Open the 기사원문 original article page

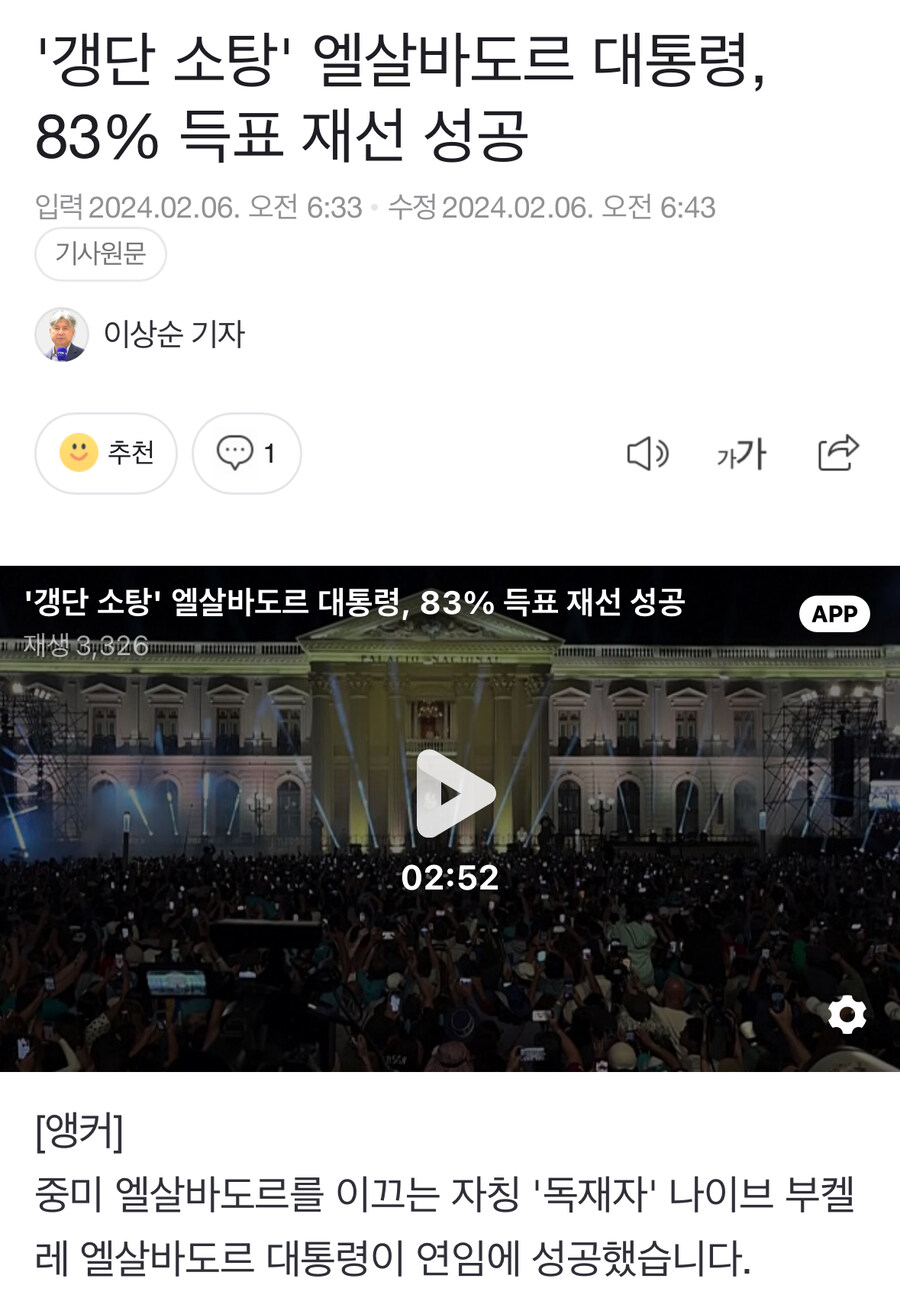click(x=99, y=254)
